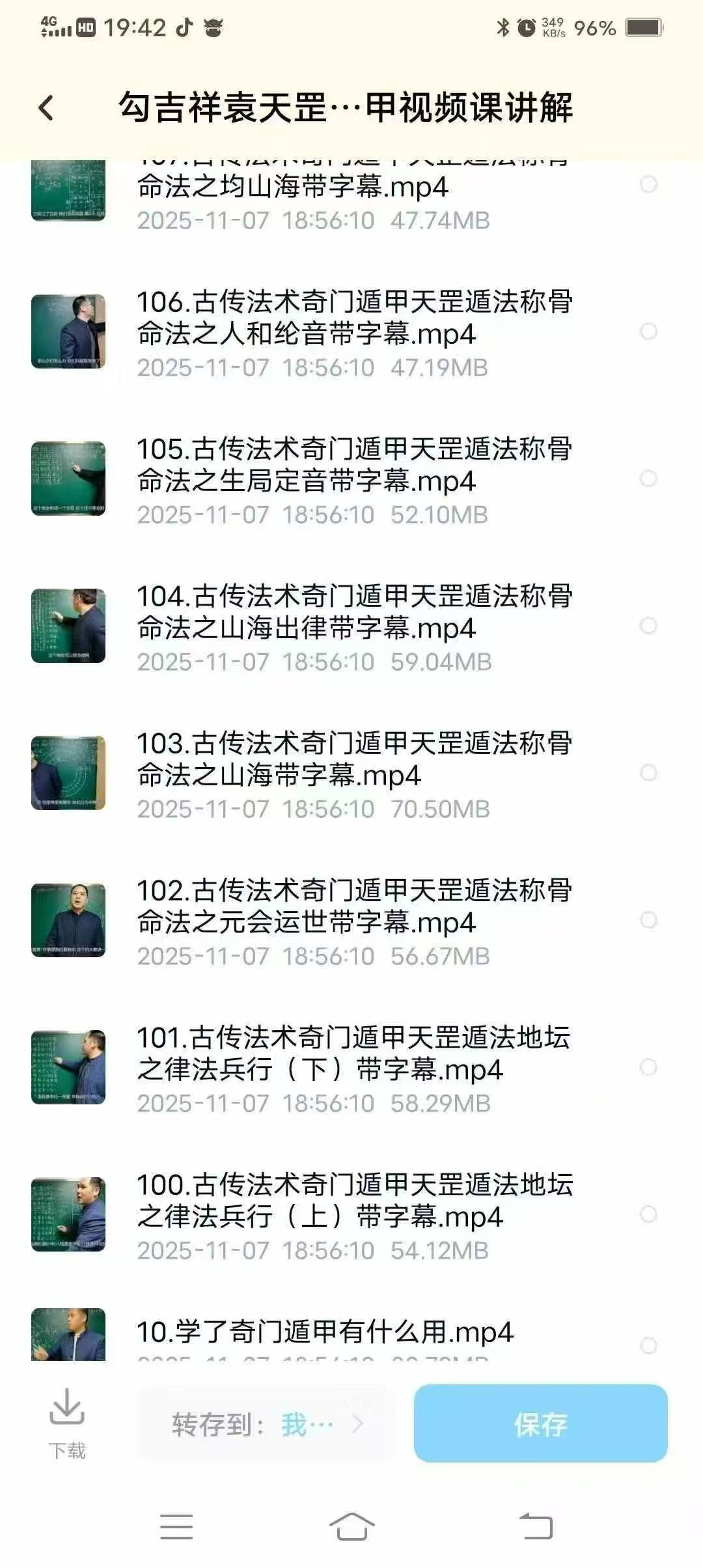Viewport: 703px width, 1568px height.
Task: Select the 105 生局定音 file circle
Action: click(648, 479)
